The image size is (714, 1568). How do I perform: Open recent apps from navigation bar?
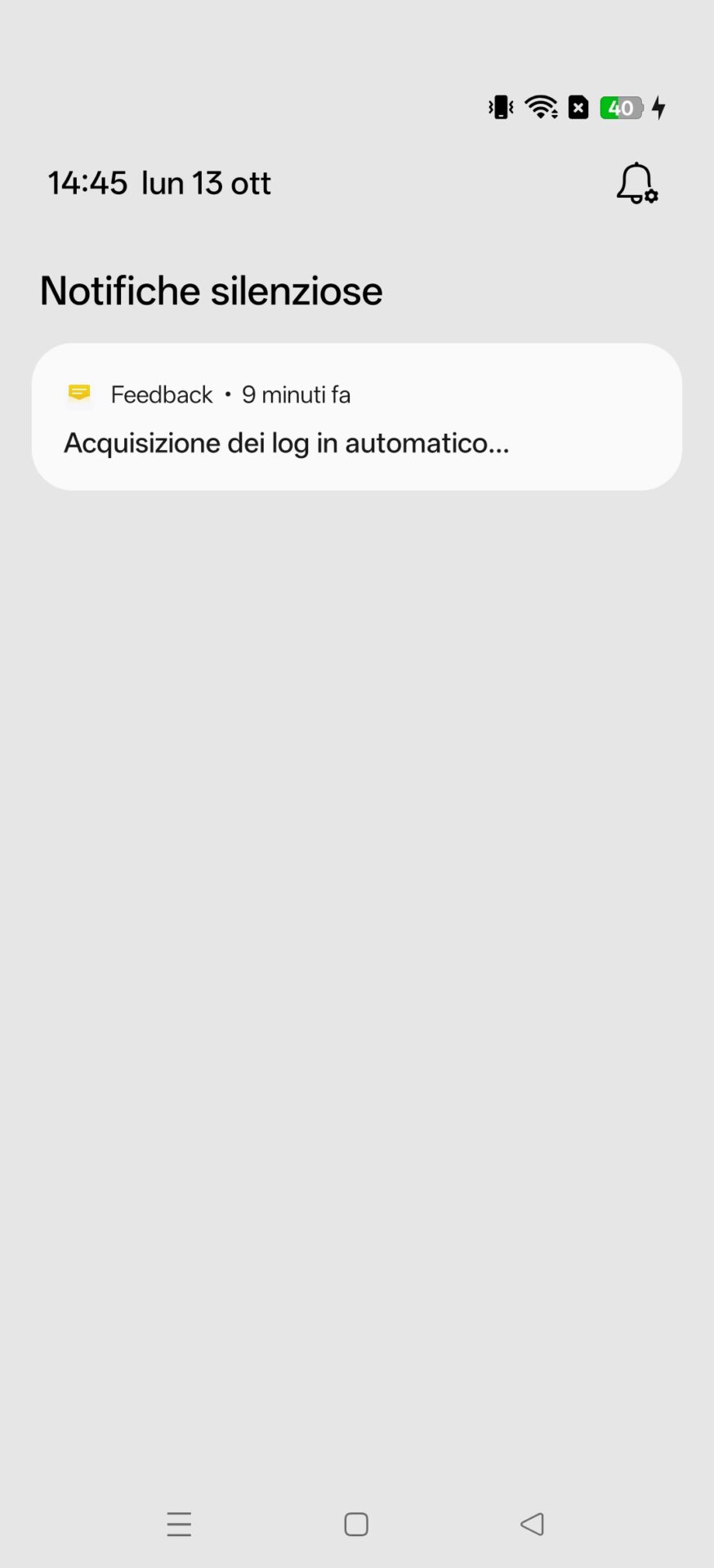[x=179, y=1524]
